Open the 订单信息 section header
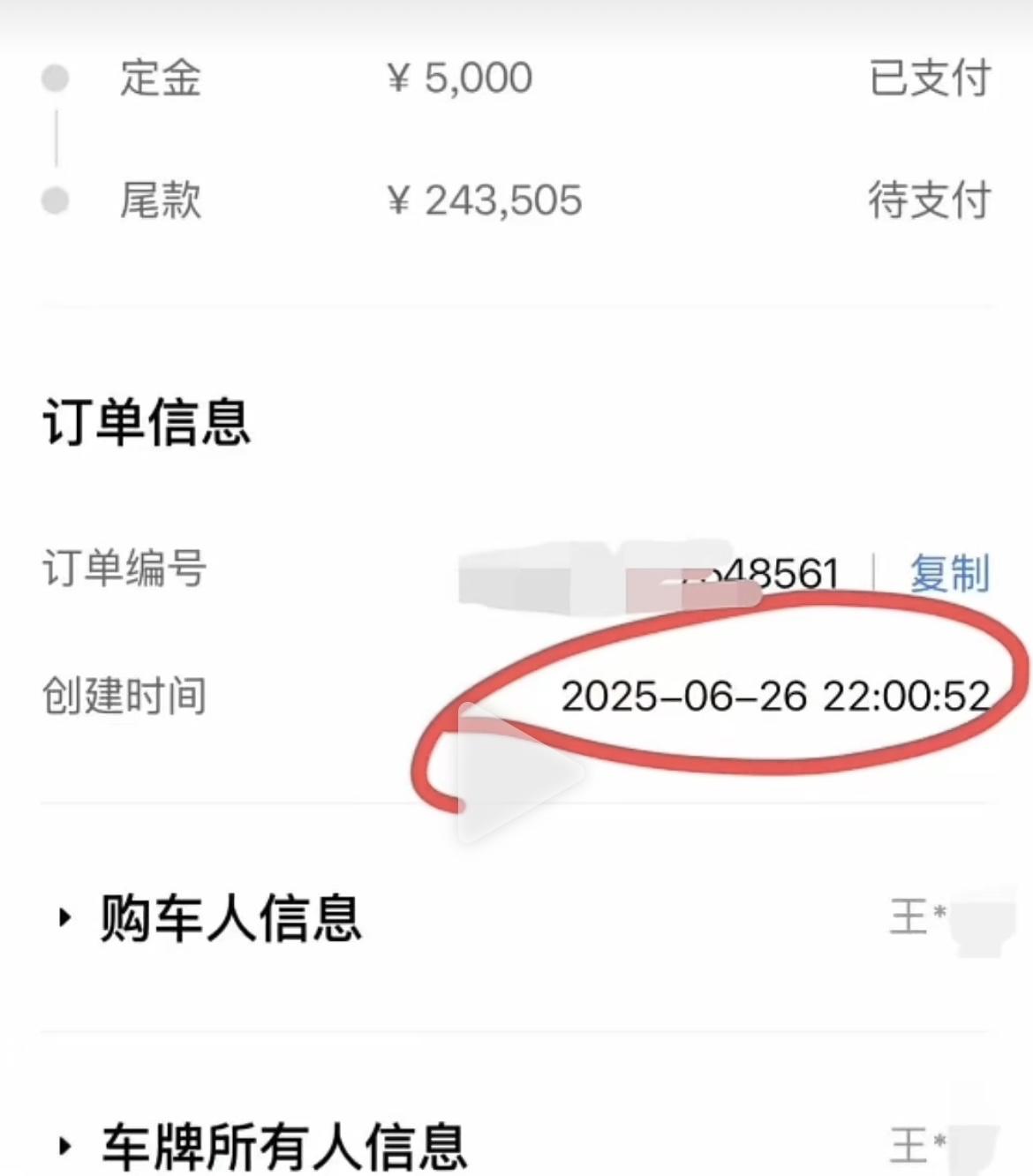Viewport: 1033px width, 1176px height. point(146,424)
